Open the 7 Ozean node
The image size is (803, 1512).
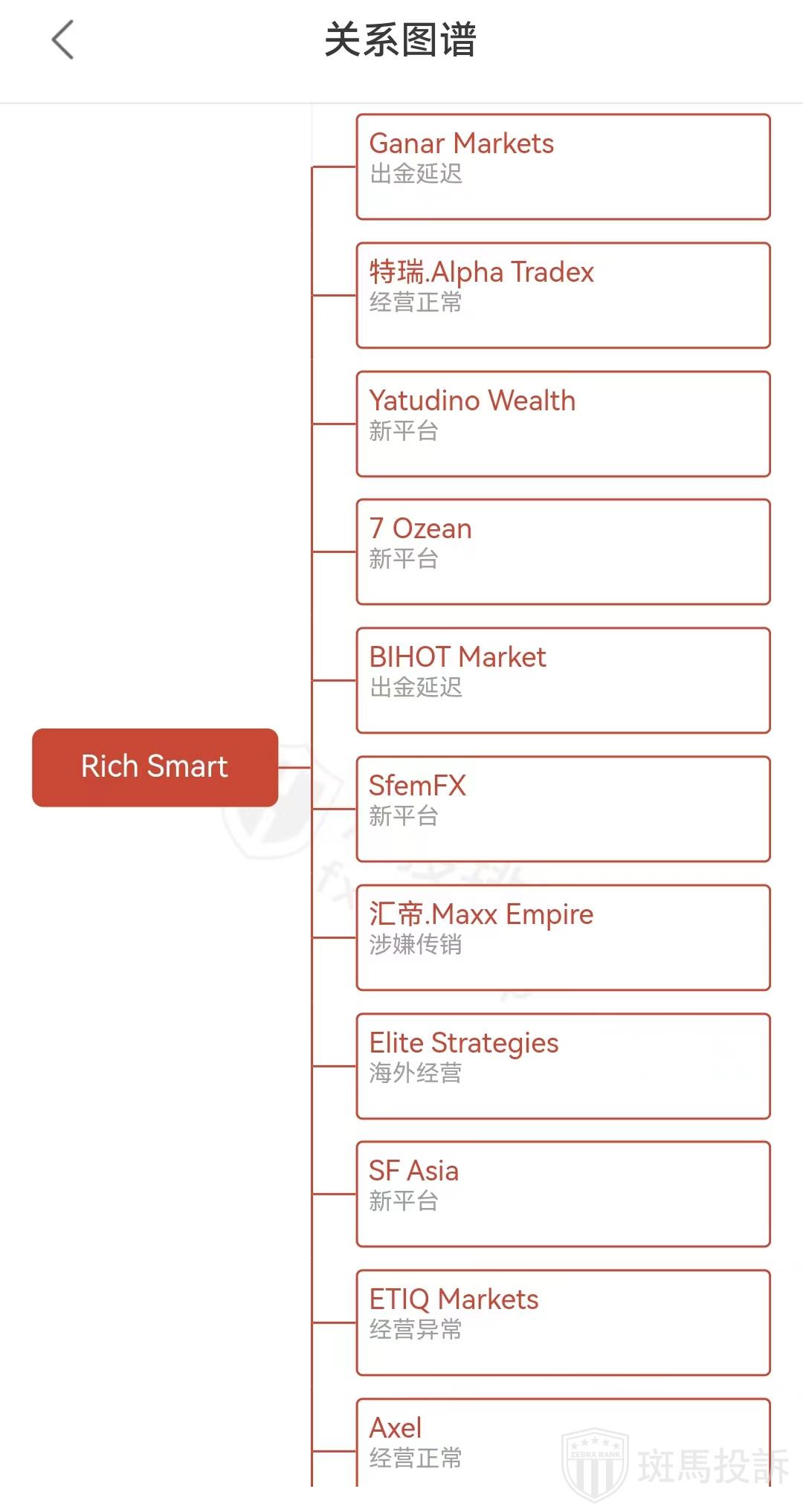tap(563, 552)
